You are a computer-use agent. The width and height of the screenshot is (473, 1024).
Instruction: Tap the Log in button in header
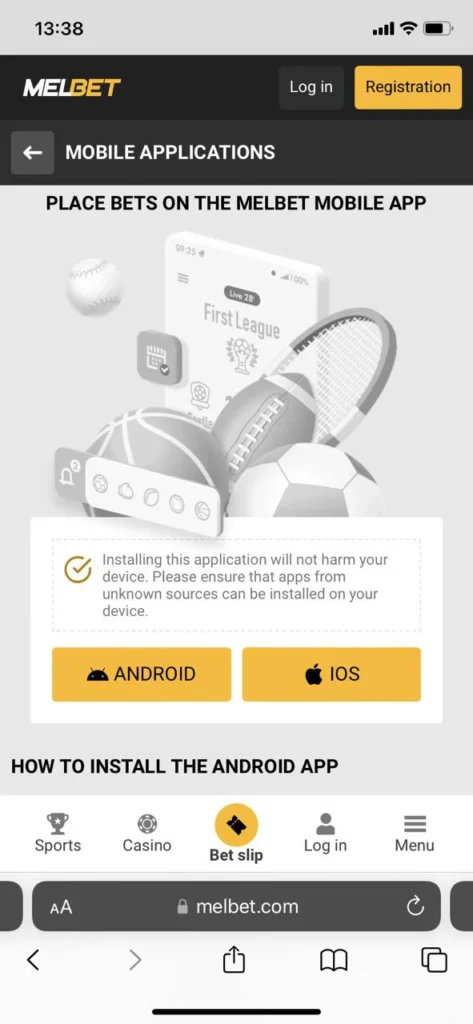(x=311, y=87)
